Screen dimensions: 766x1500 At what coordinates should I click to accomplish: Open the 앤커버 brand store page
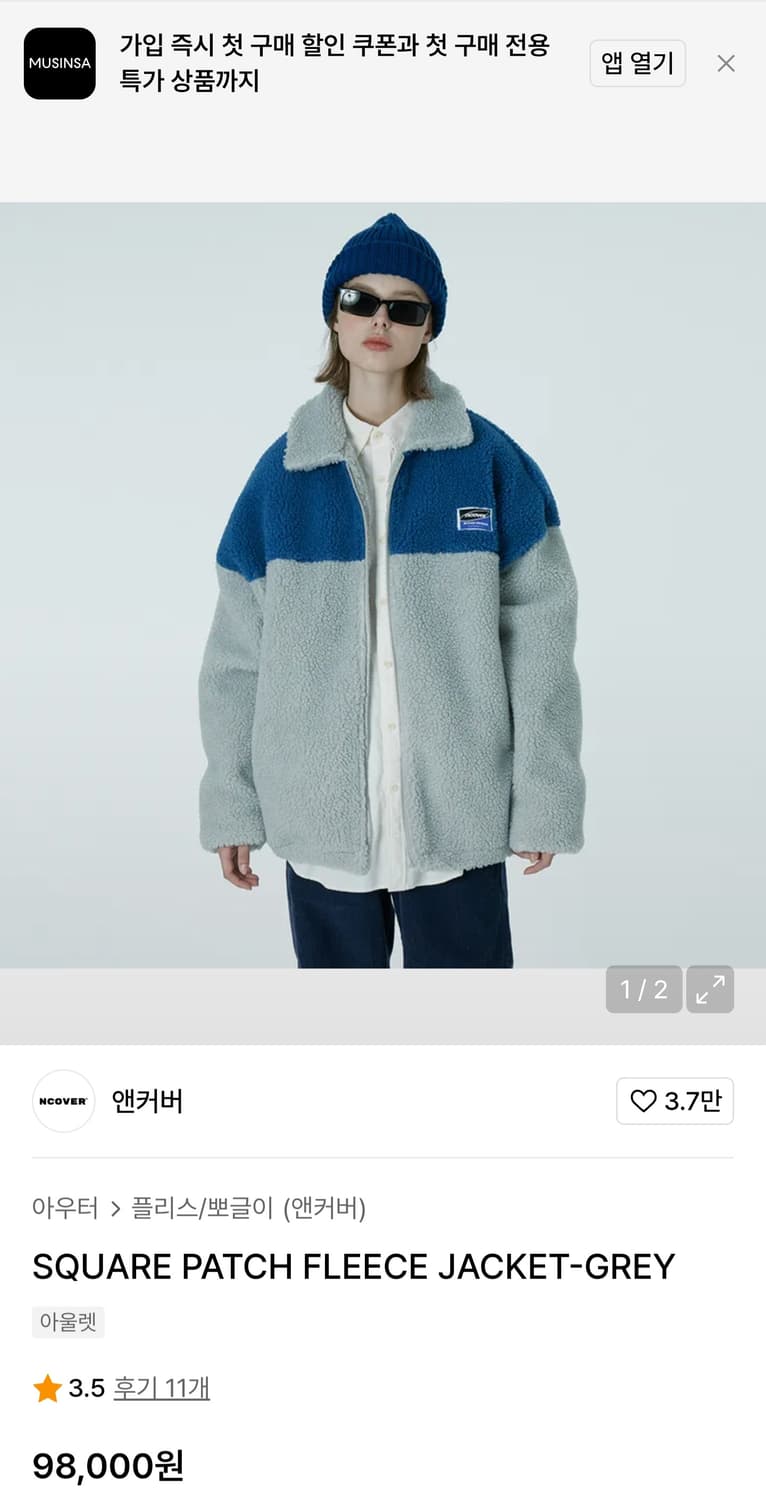[145, 1100]
